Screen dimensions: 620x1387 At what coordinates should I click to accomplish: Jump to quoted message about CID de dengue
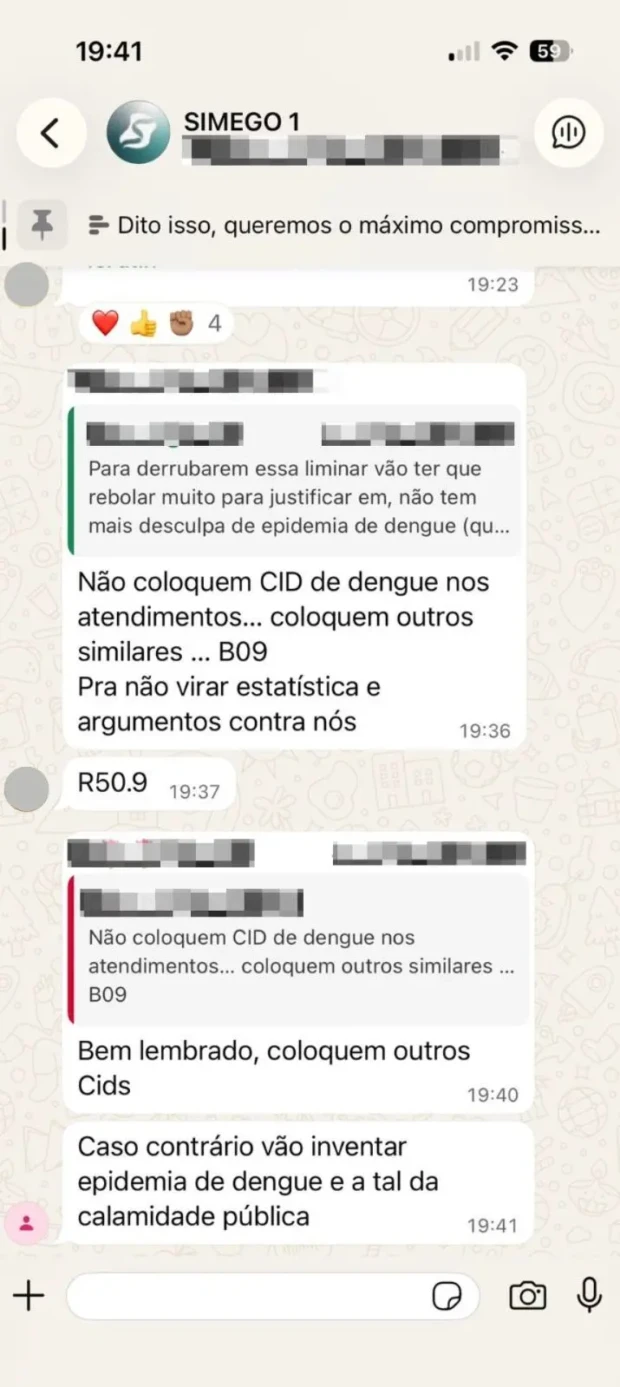click(299, 949)
